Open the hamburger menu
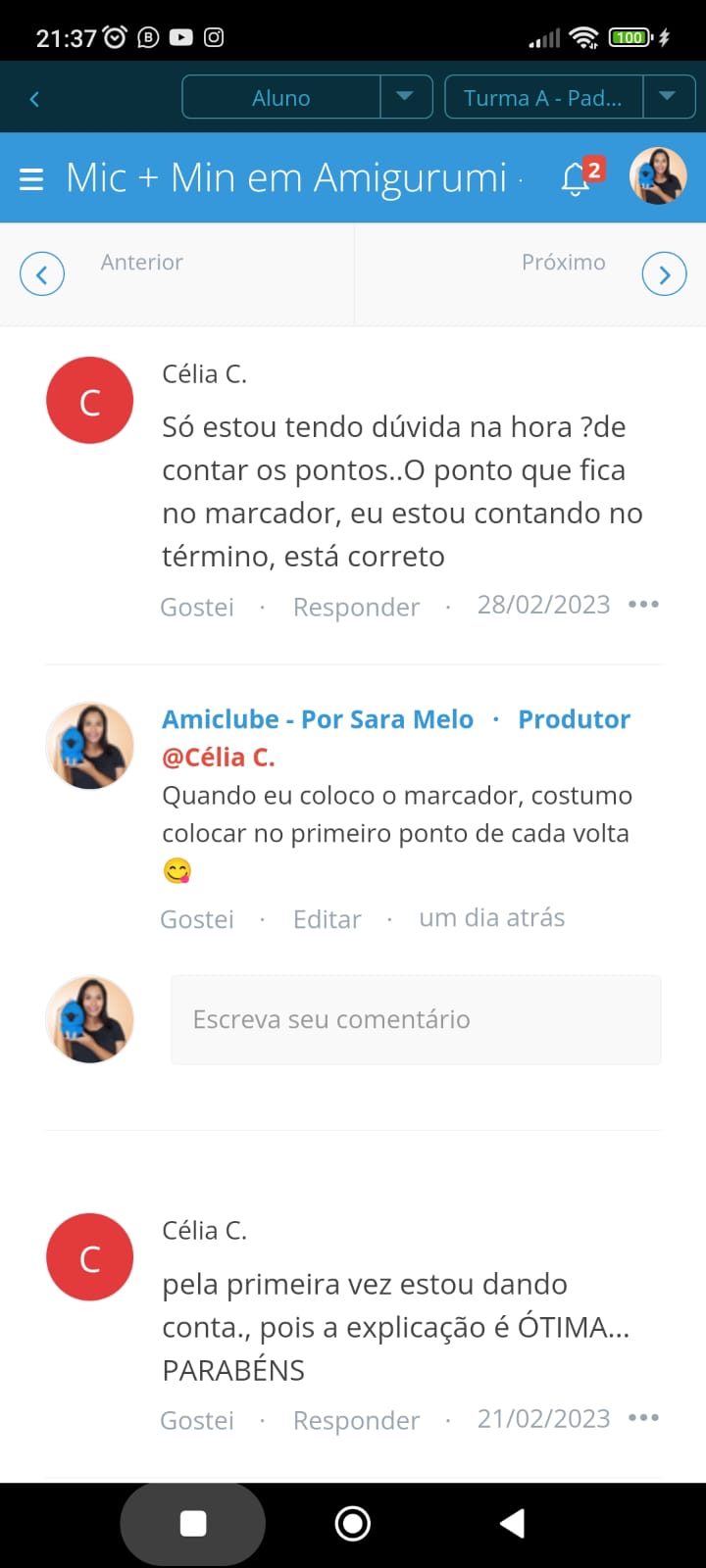Viewport: 706px width, 1568px height. point(31,179)
